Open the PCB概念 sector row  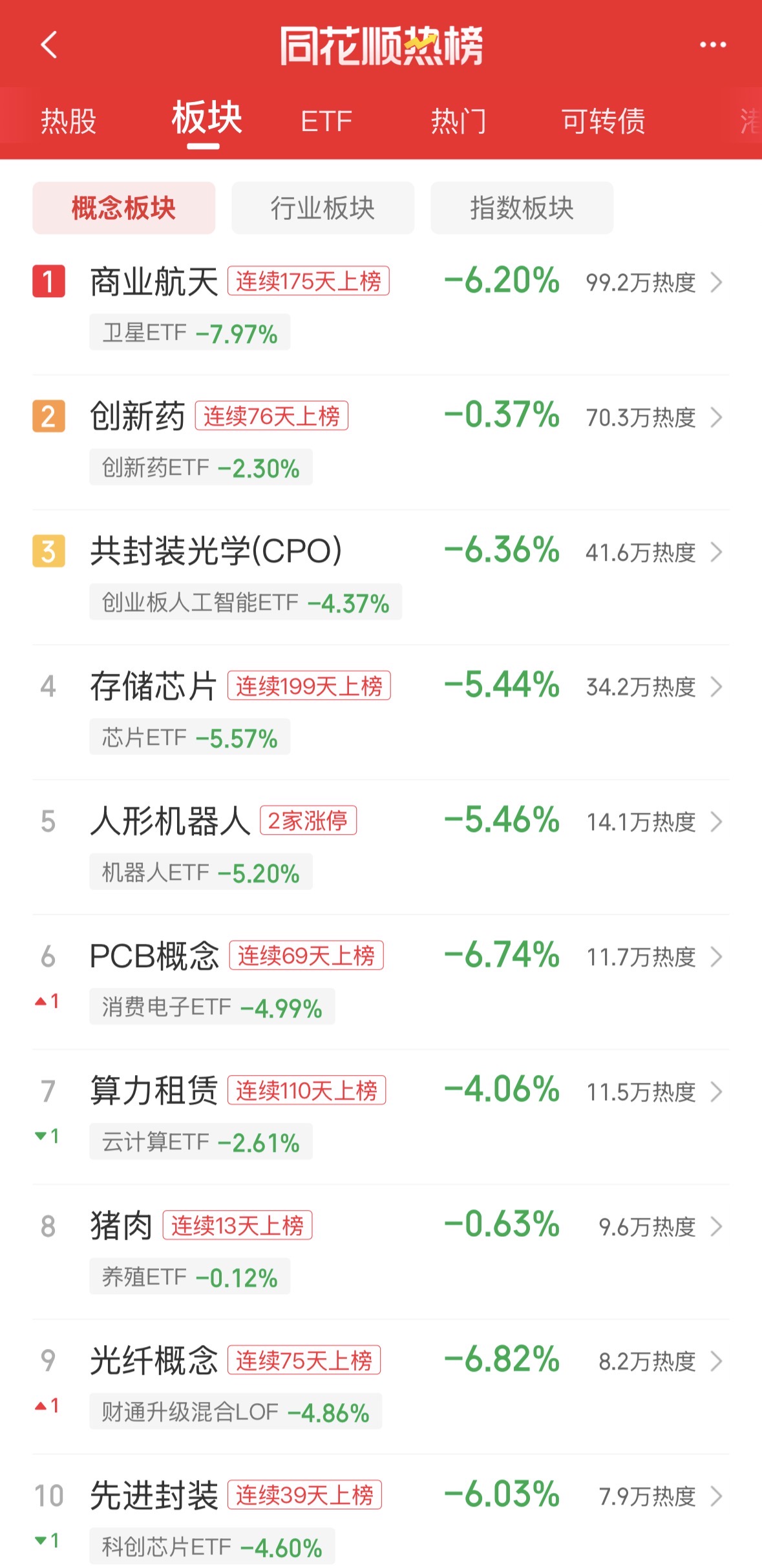(x=381, y=983)
